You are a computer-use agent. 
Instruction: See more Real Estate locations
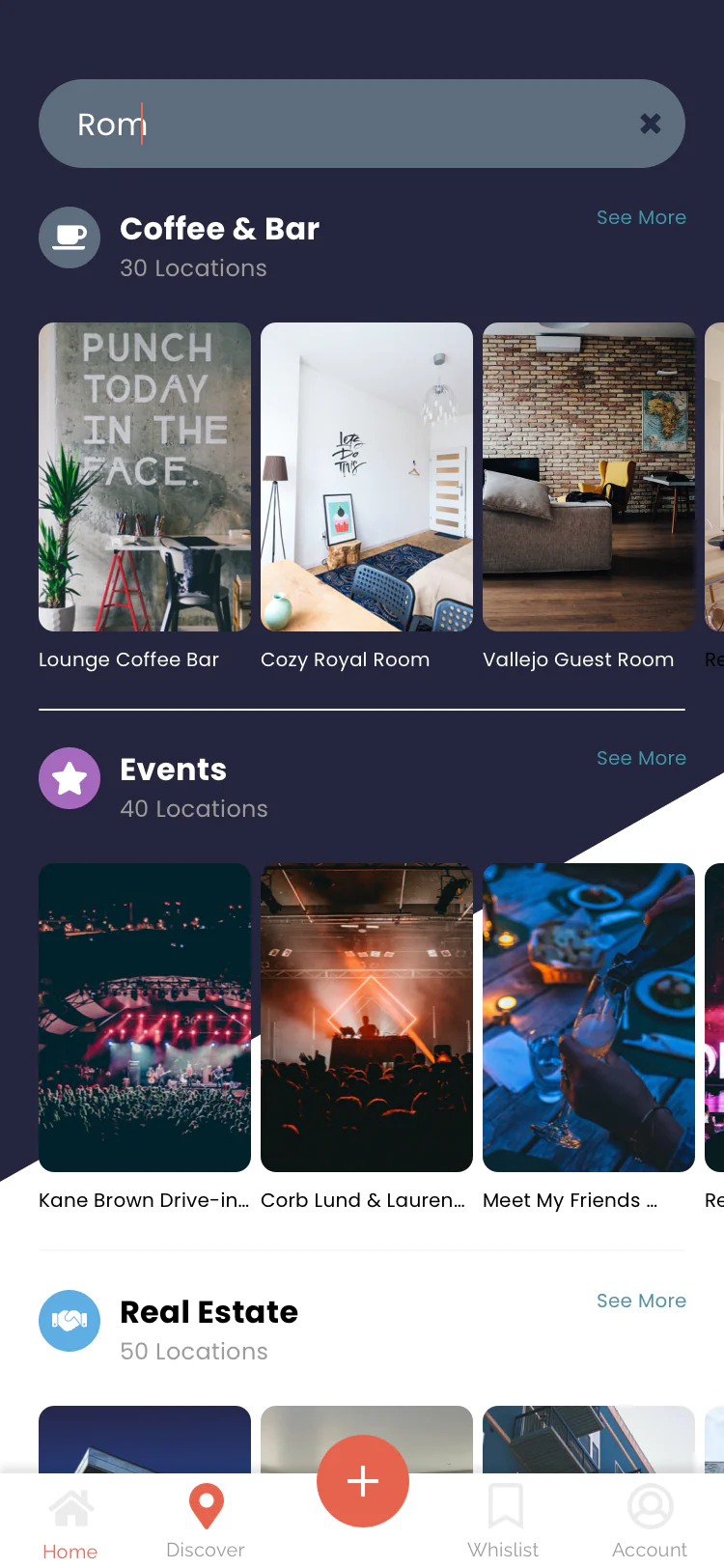click(641, 1301)
